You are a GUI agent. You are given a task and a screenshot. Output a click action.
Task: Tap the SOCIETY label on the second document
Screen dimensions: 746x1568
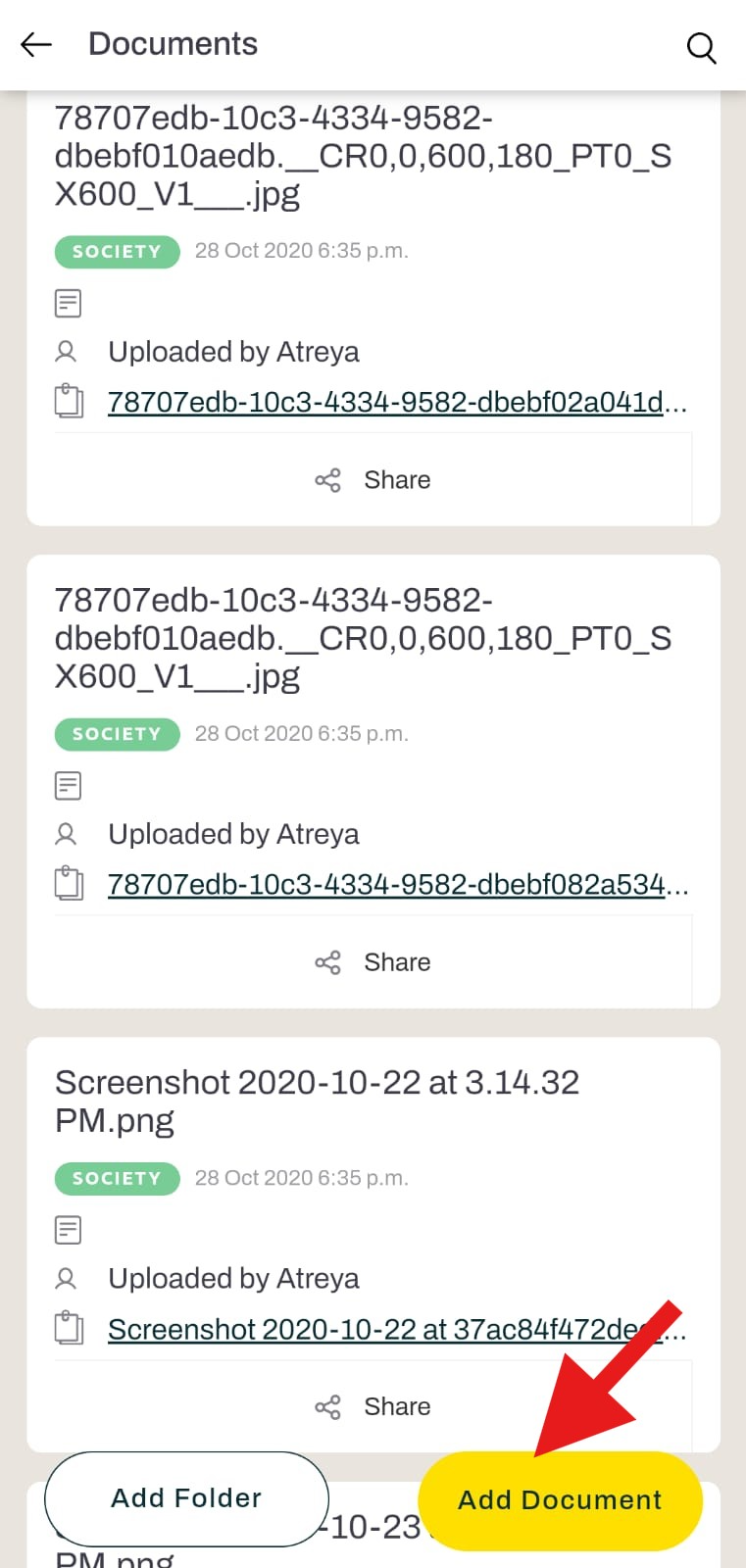117,734
